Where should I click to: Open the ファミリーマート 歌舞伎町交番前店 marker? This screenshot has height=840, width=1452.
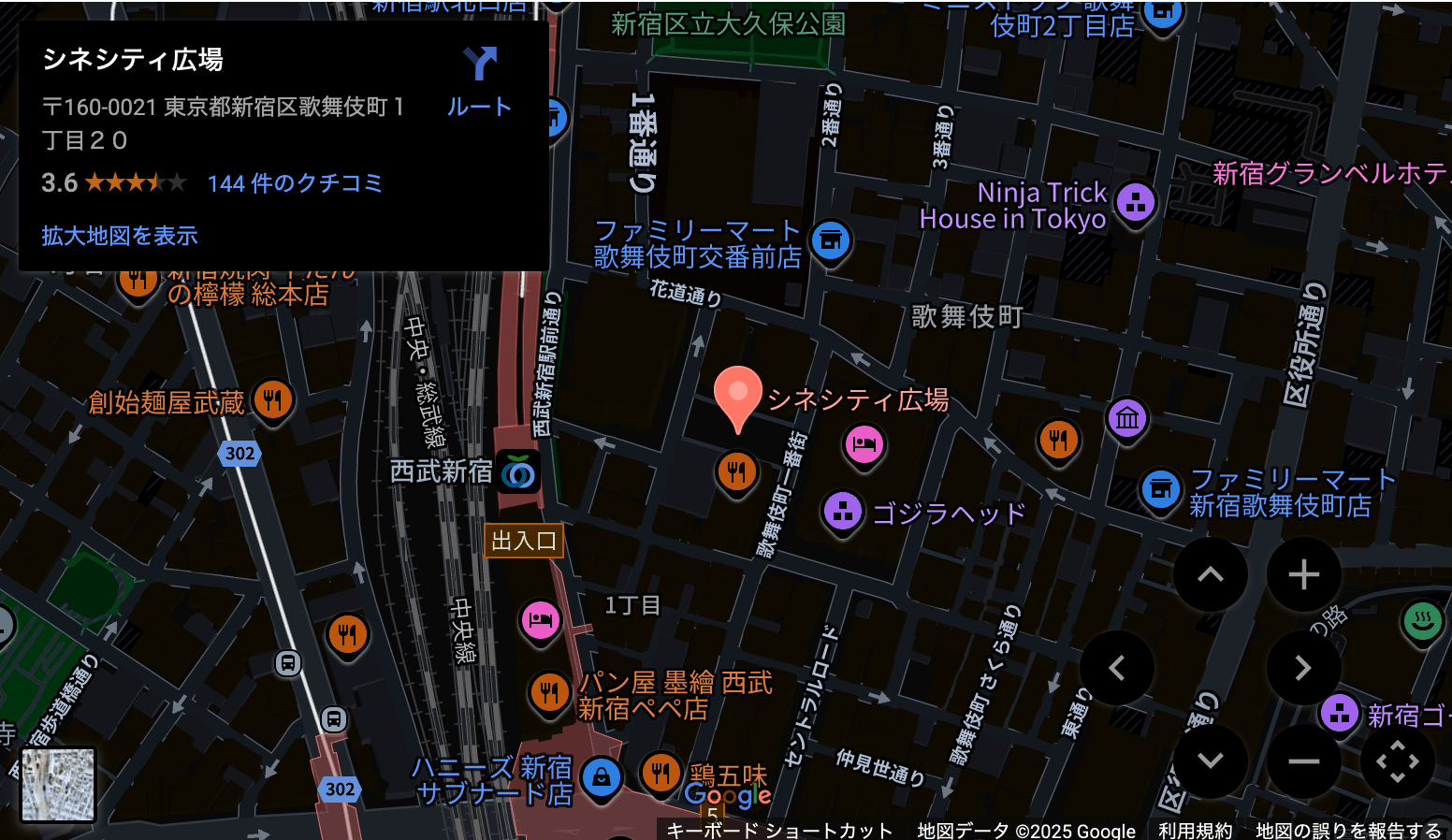tap(830, 241)
